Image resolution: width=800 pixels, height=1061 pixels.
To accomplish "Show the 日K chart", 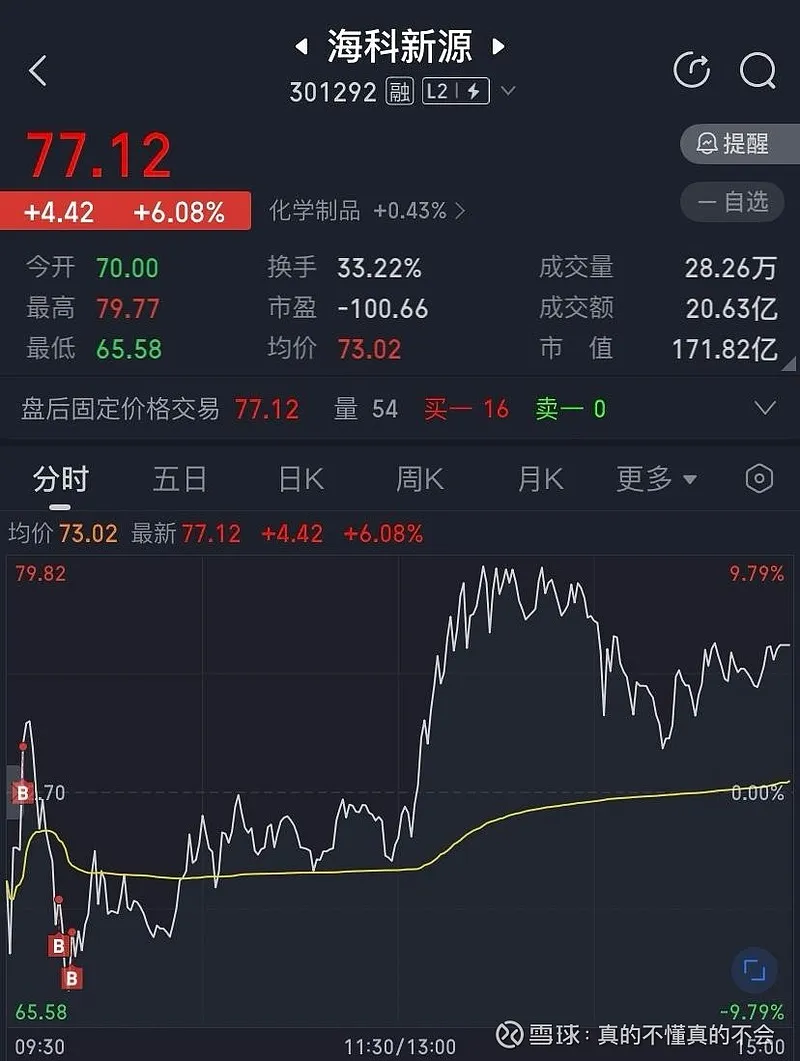I will [301, 479].
